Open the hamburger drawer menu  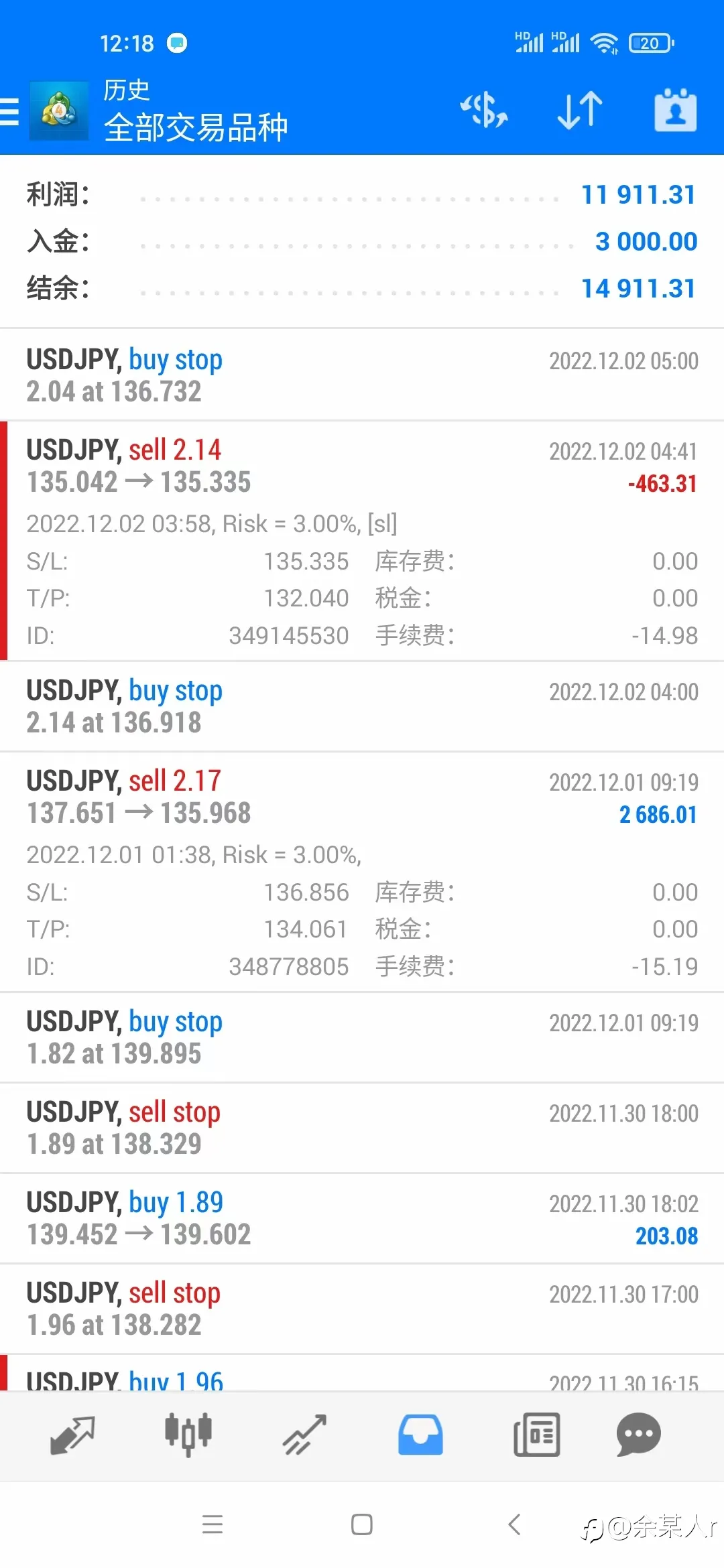tap(9, 111)
